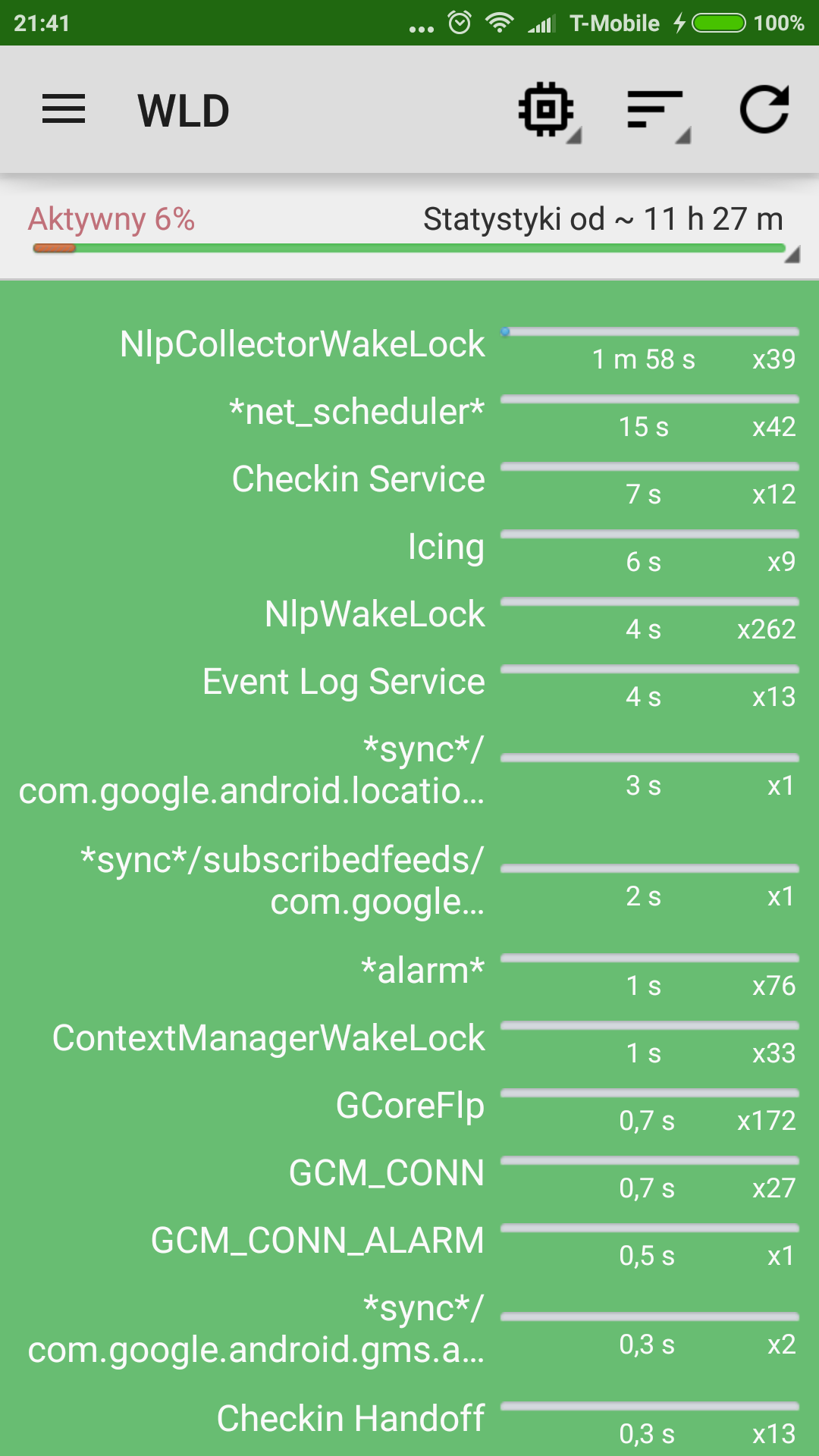Open Event Log Service details
Viewport: 819px width, 1456px height.
coord(409,682)
